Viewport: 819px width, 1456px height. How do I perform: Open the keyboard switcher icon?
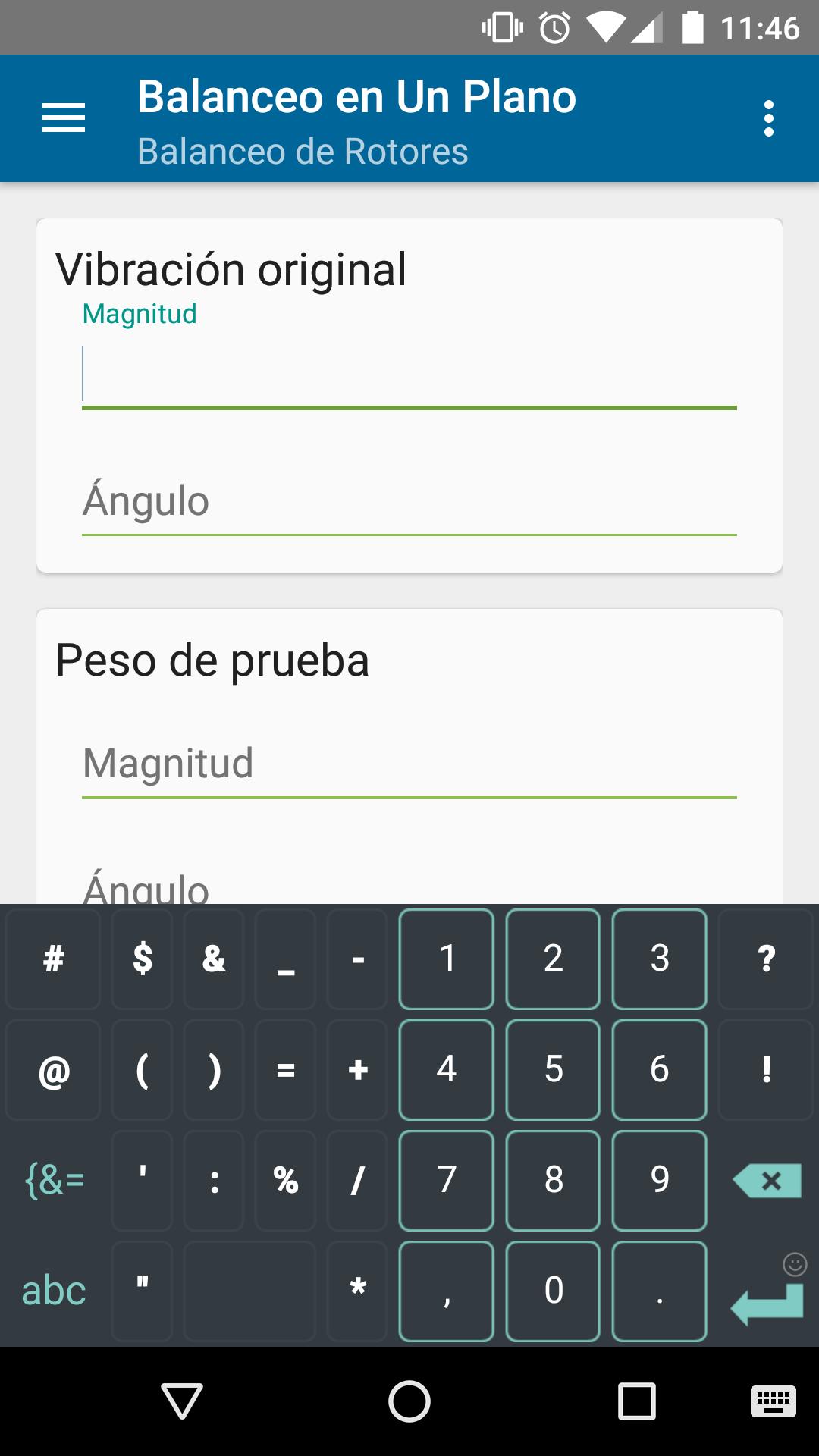773,1401
